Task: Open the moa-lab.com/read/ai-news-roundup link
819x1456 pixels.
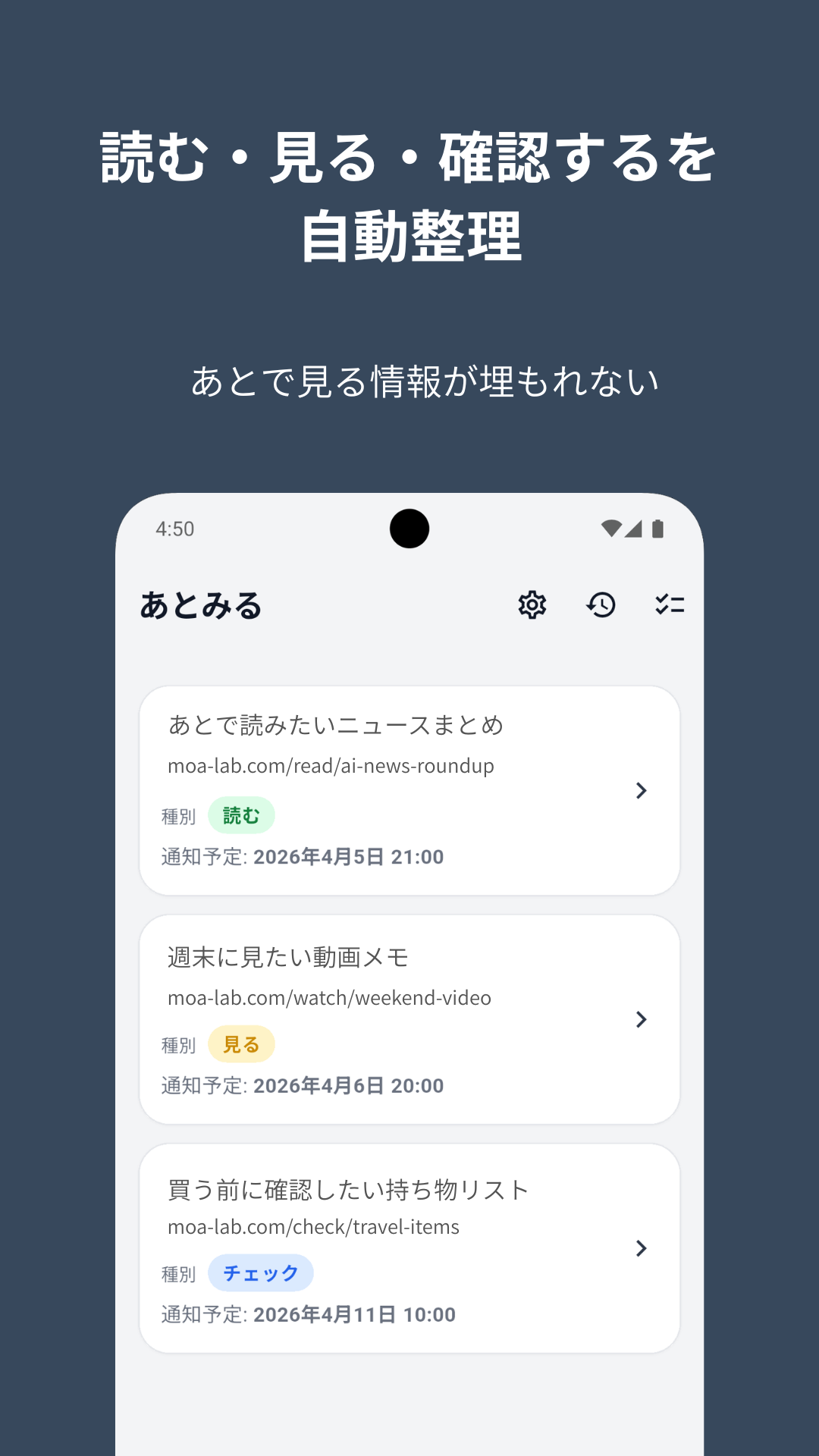Action: 331,766
